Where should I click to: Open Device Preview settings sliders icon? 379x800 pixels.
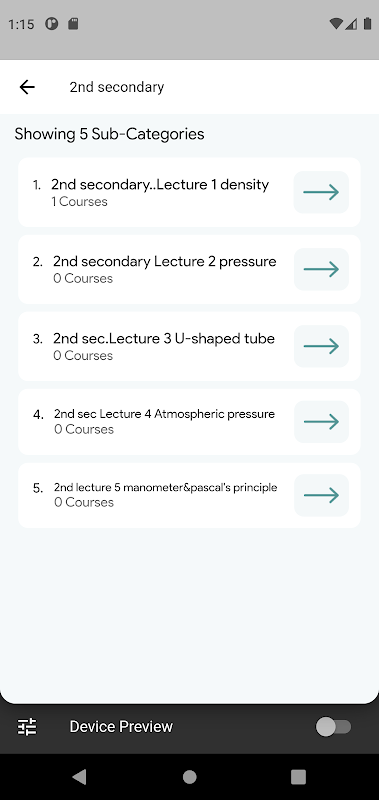click(27, 727)
